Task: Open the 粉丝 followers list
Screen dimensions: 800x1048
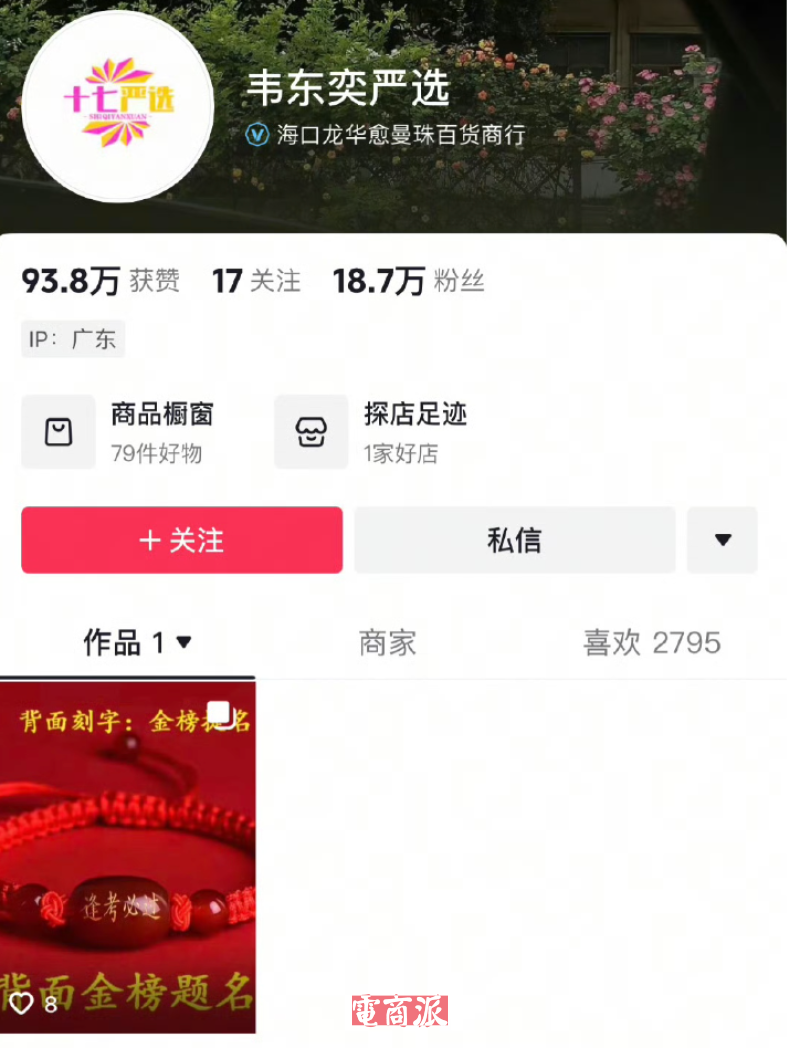Action: (408, 282)
